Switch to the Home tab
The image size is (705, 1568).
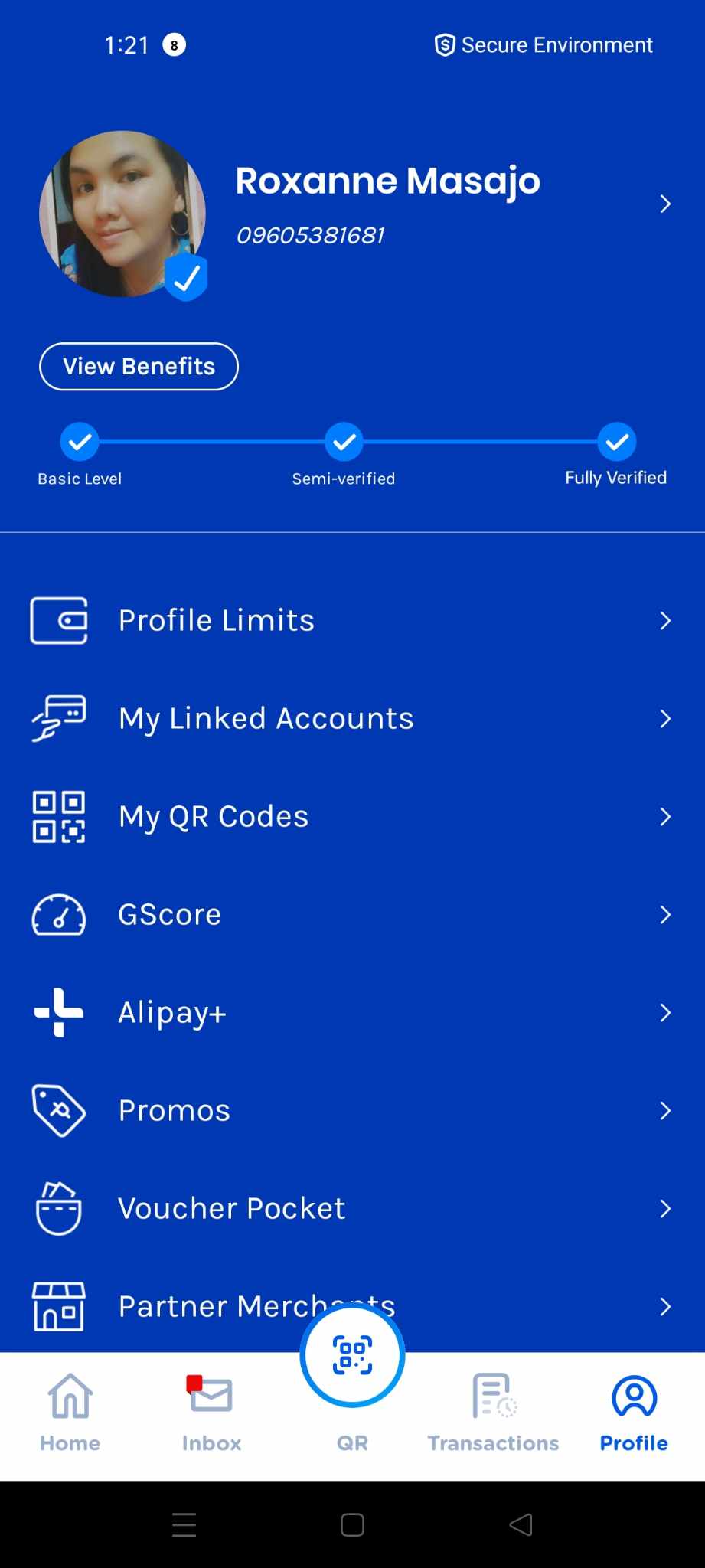[70, 1413]
